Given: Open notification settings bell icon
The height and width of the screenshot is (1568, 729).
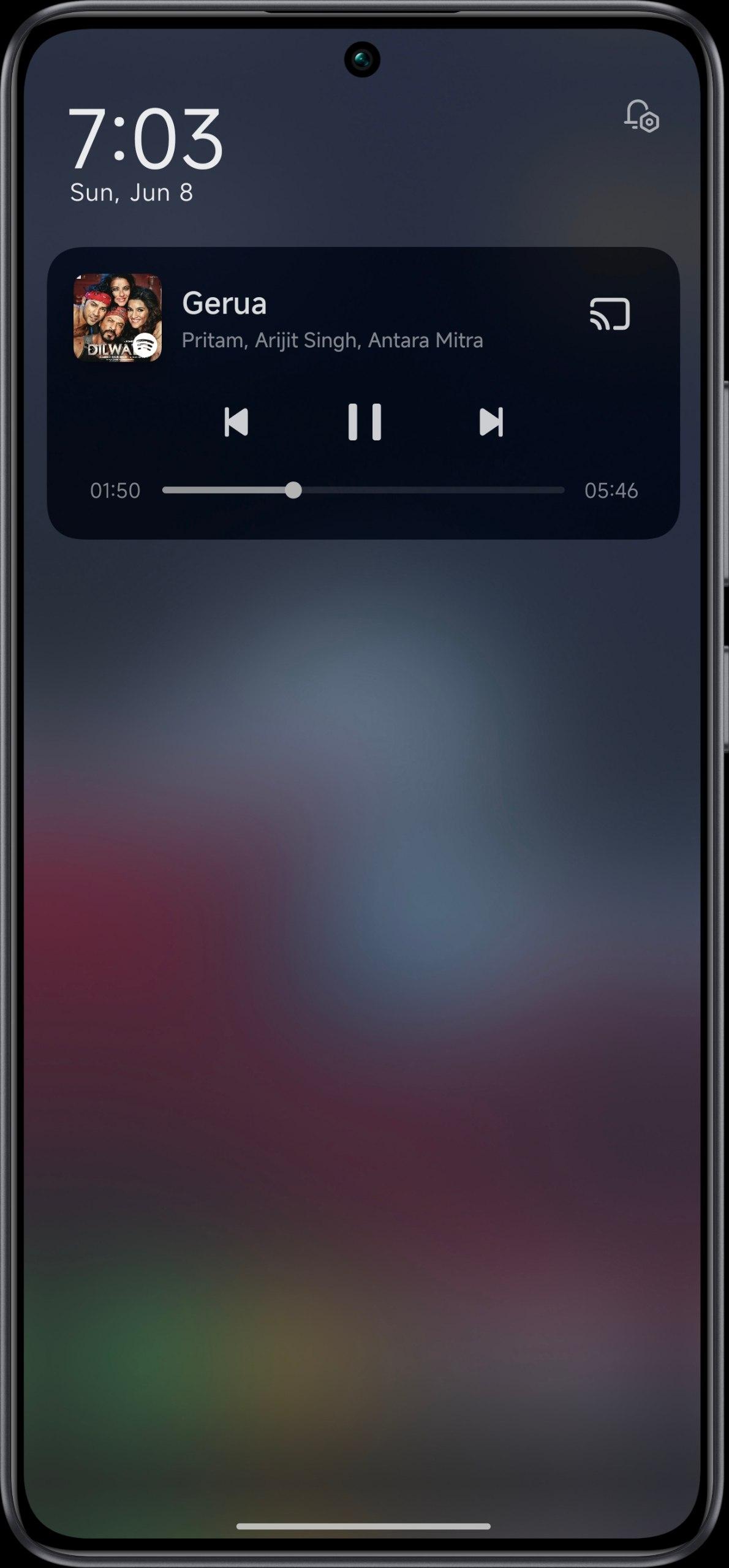Looking at the screenshot, I should [641, 116].
